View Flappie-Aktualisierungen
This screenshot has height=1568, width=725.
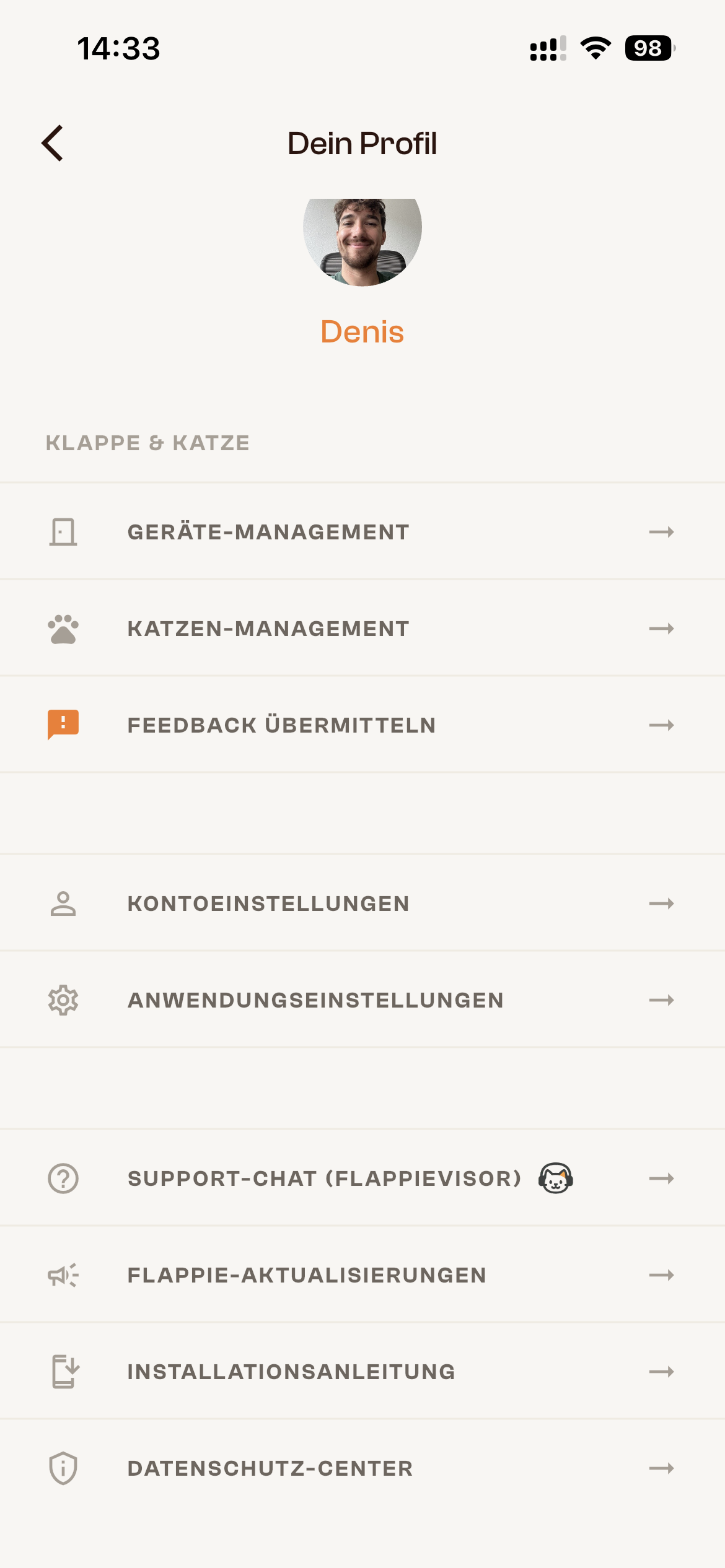pos(362,1275)
